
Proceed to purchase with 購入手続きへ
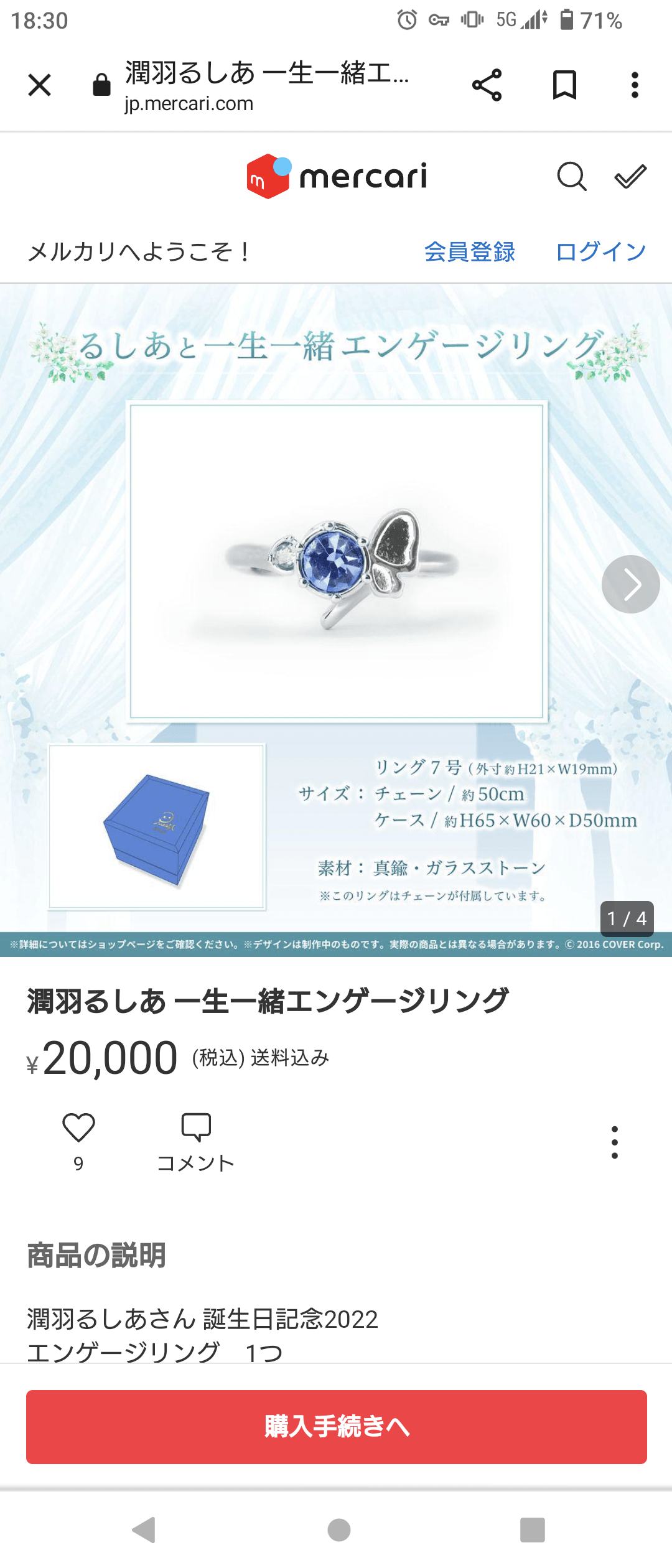pyautogui.click(x=336, y=1427)
